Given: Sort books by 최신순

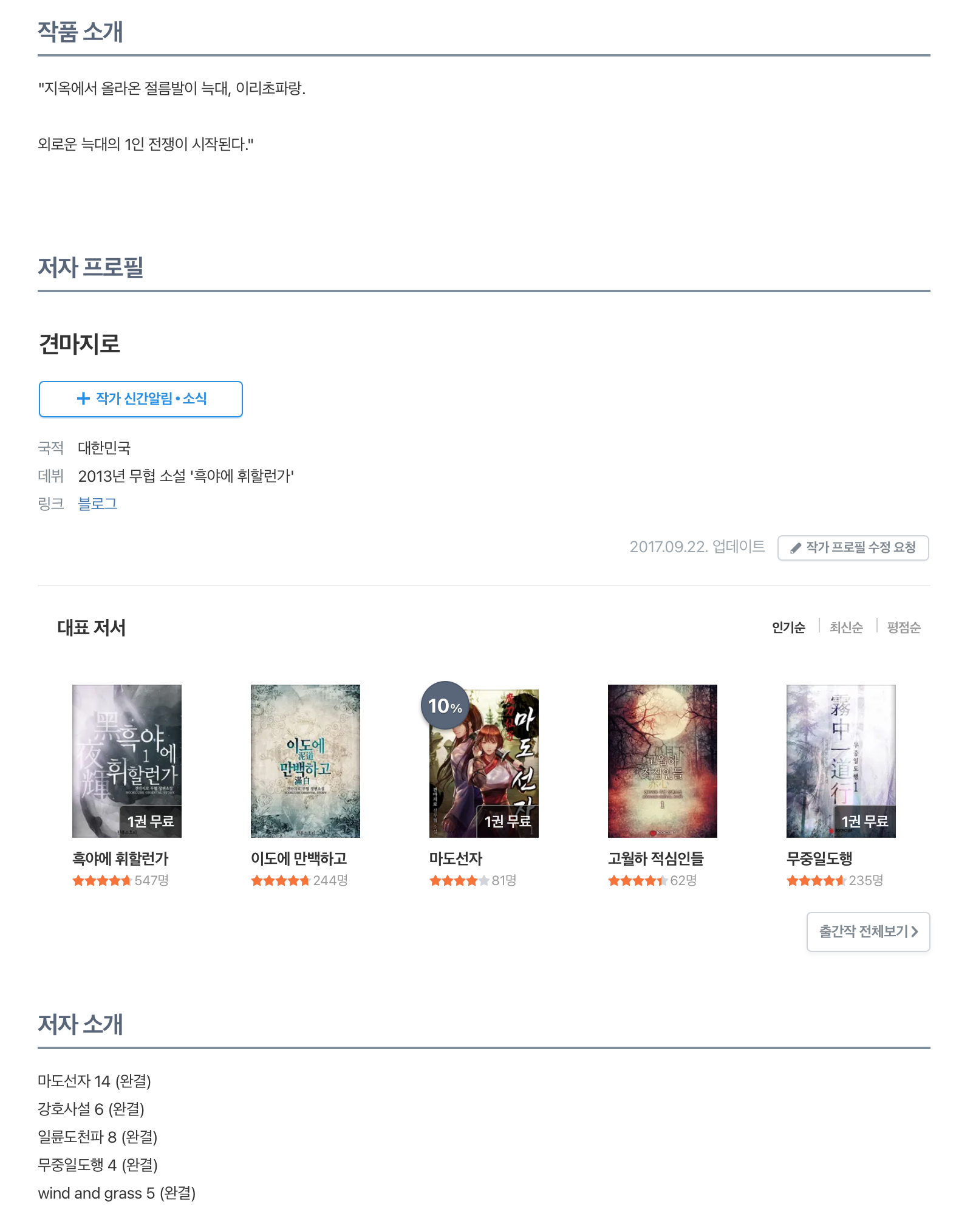Looking at the screenshot, I should (846, 628).
